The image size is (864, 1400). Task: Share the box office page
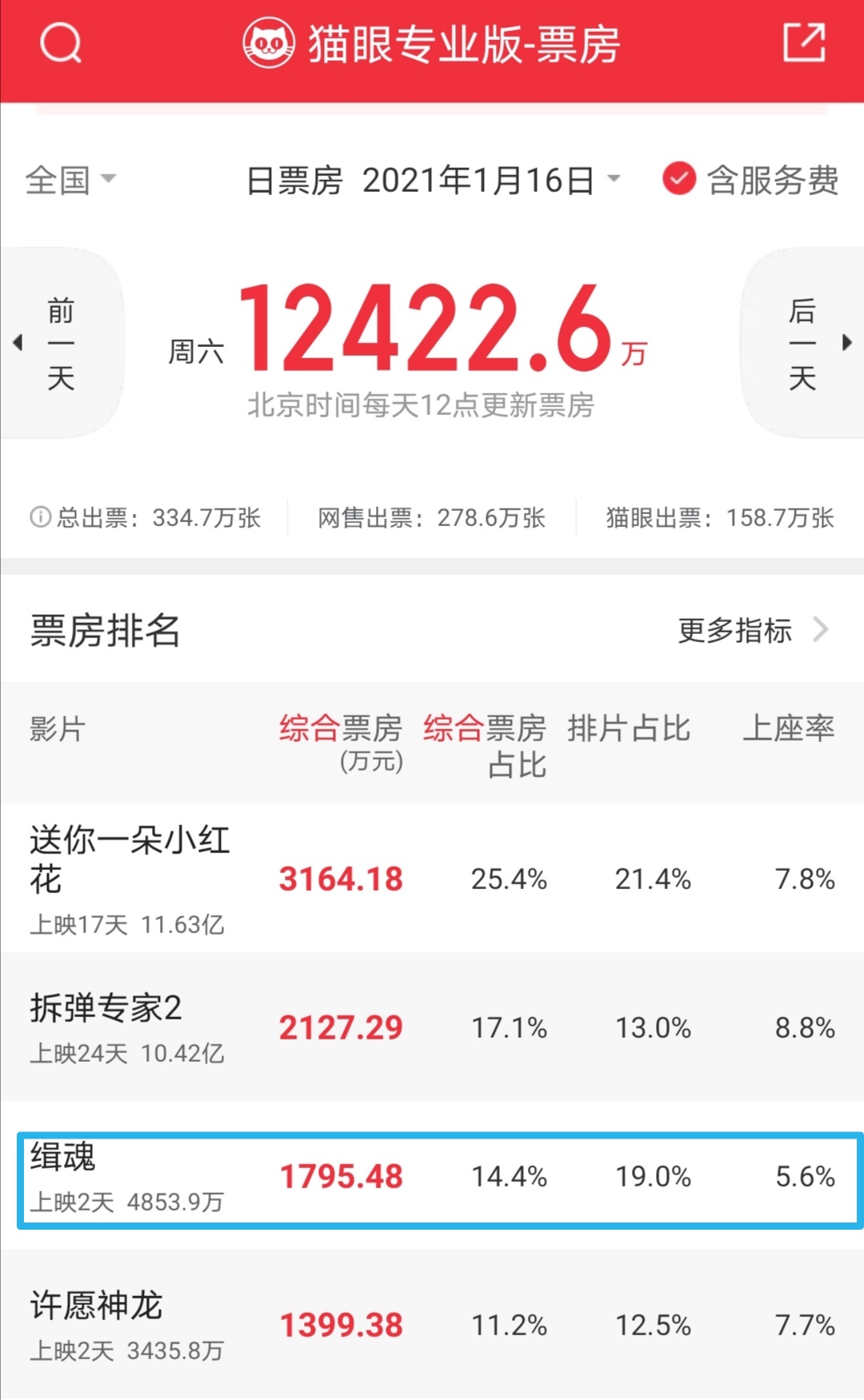click(803, 43)
